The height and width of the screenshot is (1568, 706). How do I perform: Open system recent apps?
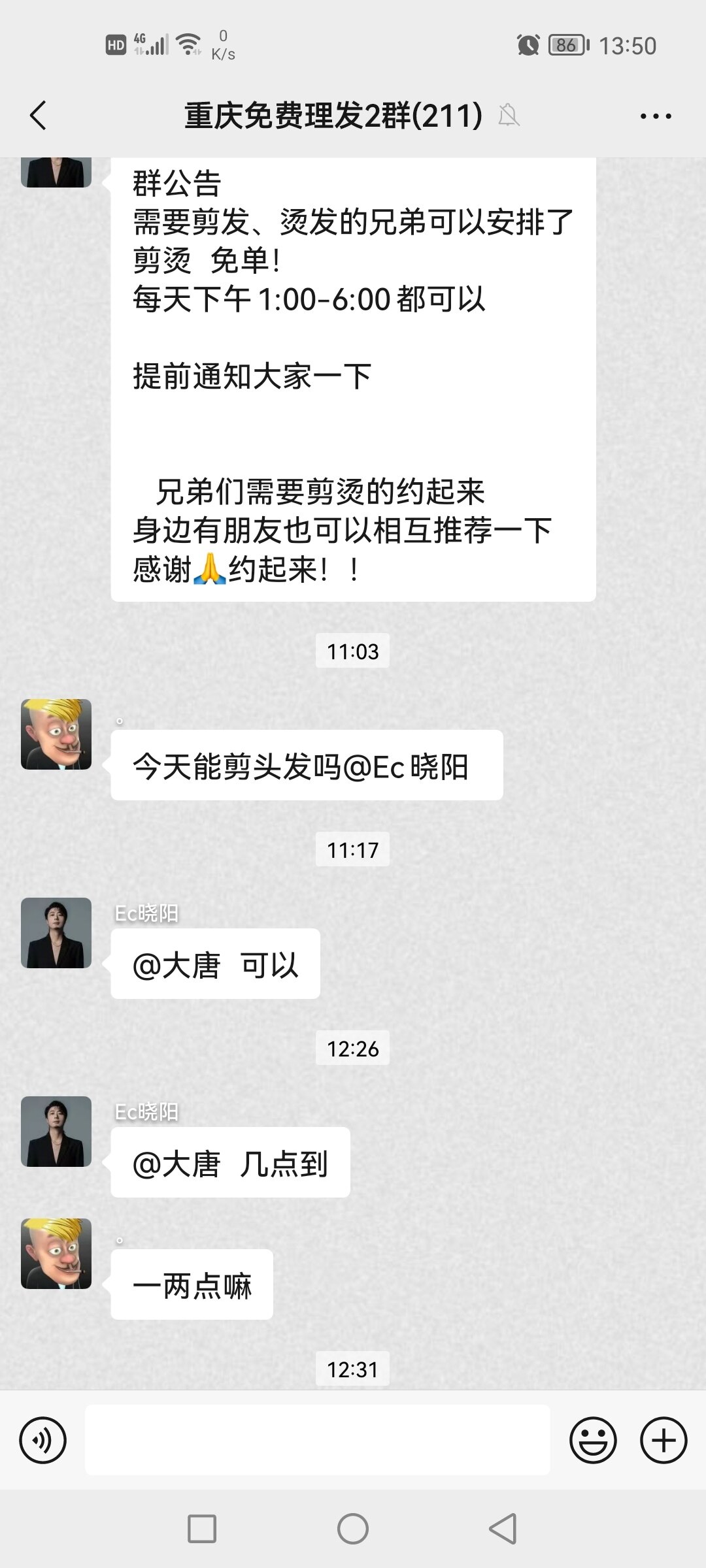click(x=202, y=1529)
